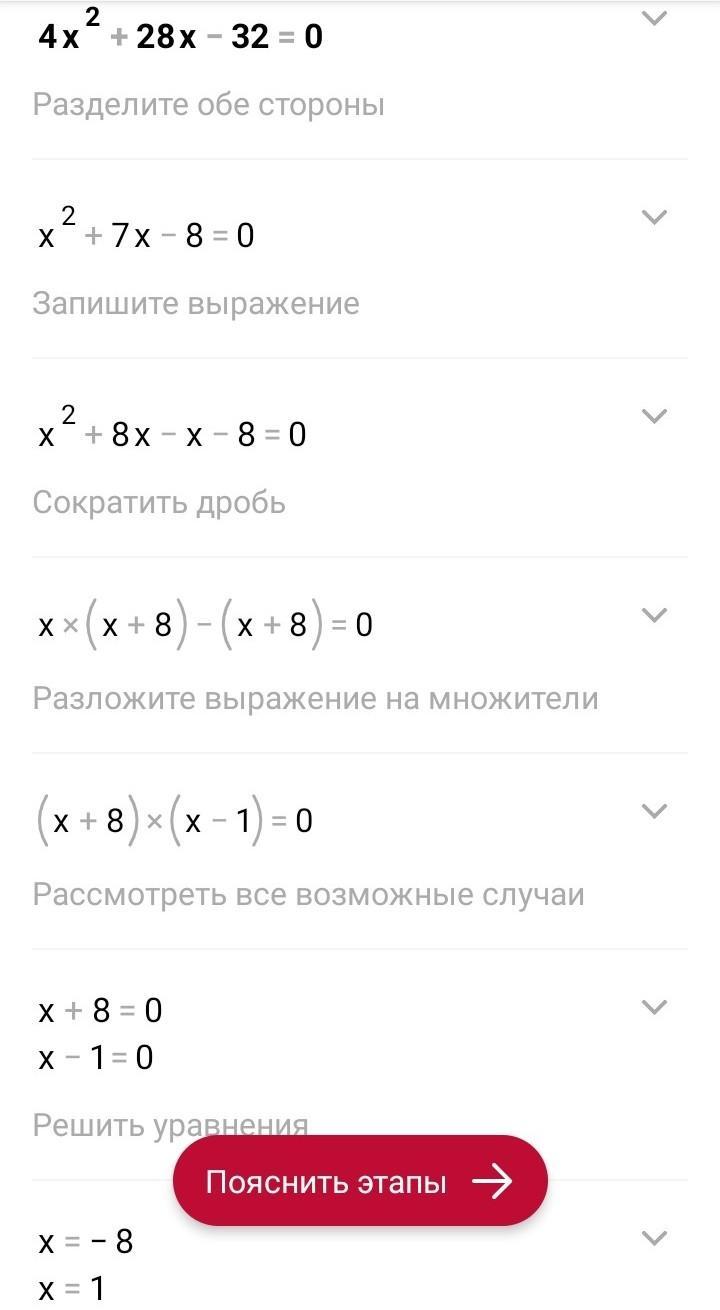The height and width of the screenshot is (1310, 720).
Task: Tap the red 'Пояснить этапы' button
Action: click(360, 1182)
